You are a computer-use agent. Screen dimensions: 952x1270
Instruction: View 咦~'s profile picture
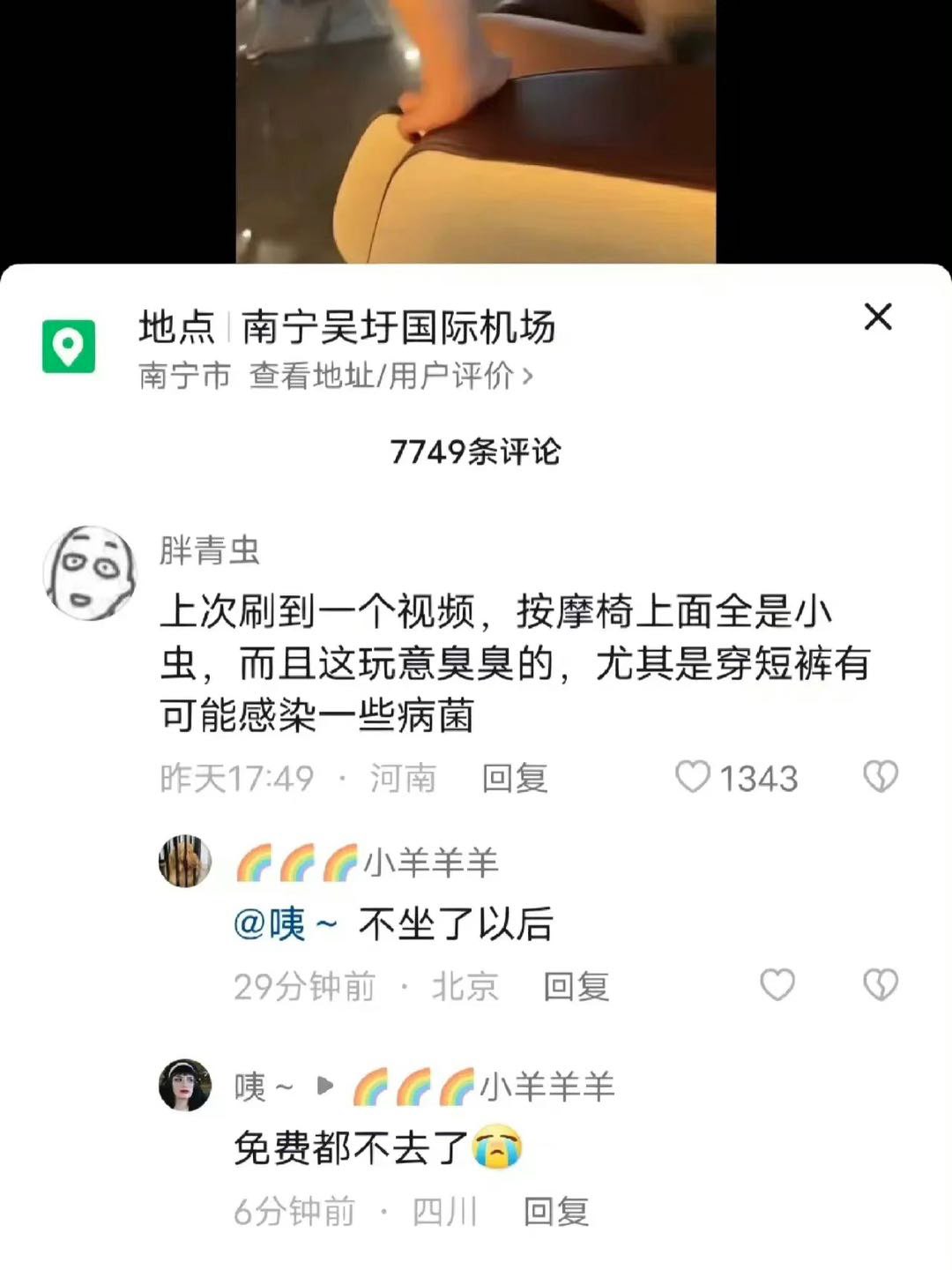(x=184, y=1085)
